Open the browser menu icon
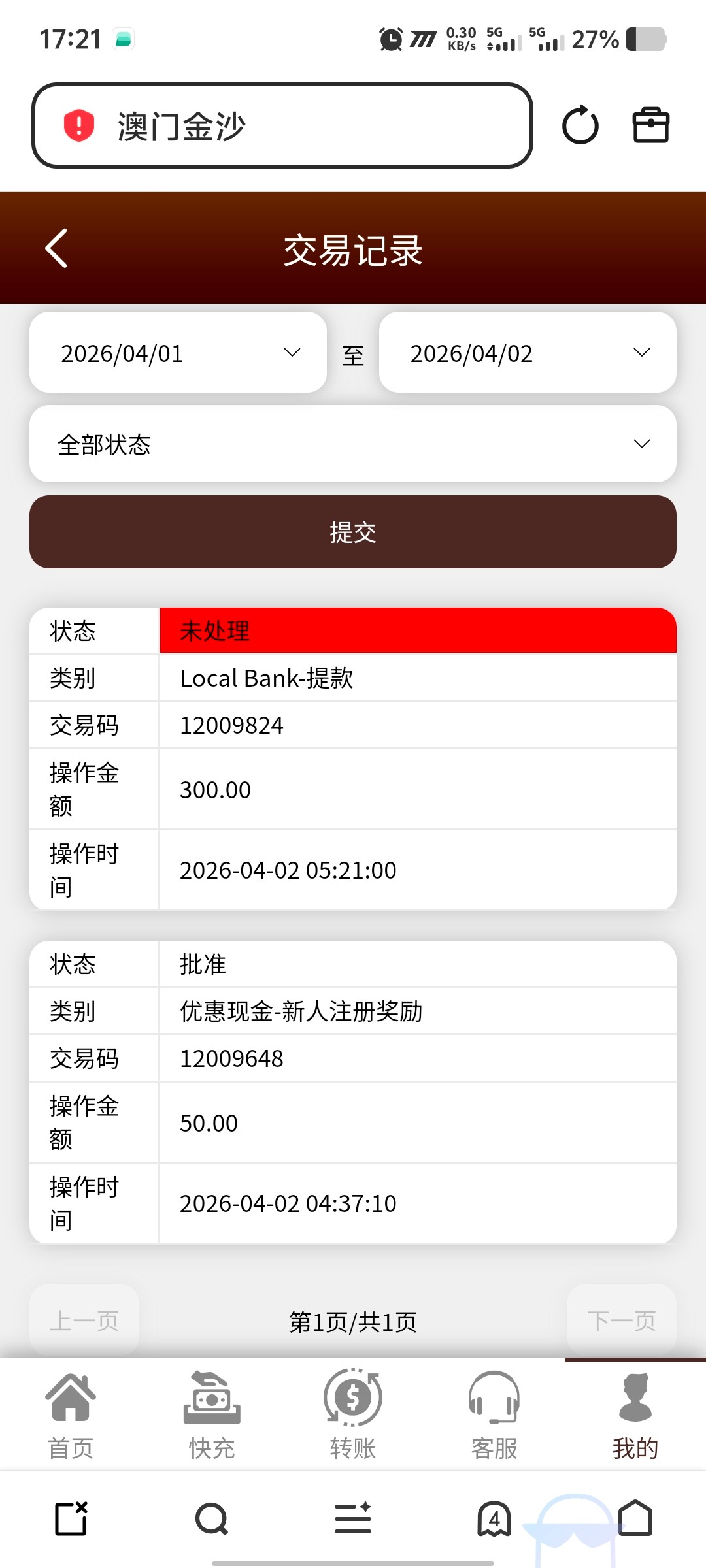The height and width of the screenshot is (1568, 706). click(353, 1519)
